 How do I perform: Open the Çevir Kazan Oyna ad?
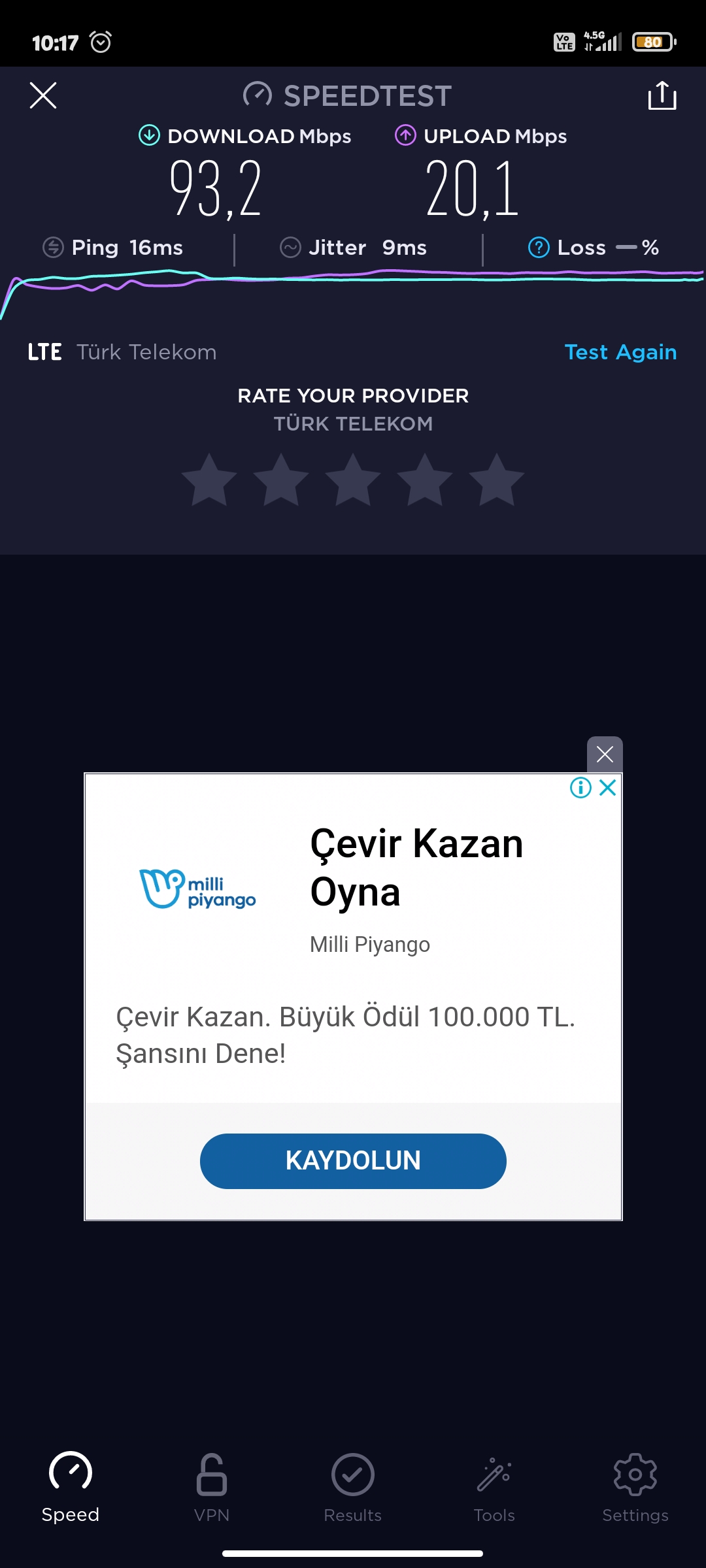pyautogui.click(x=416, y=867)
